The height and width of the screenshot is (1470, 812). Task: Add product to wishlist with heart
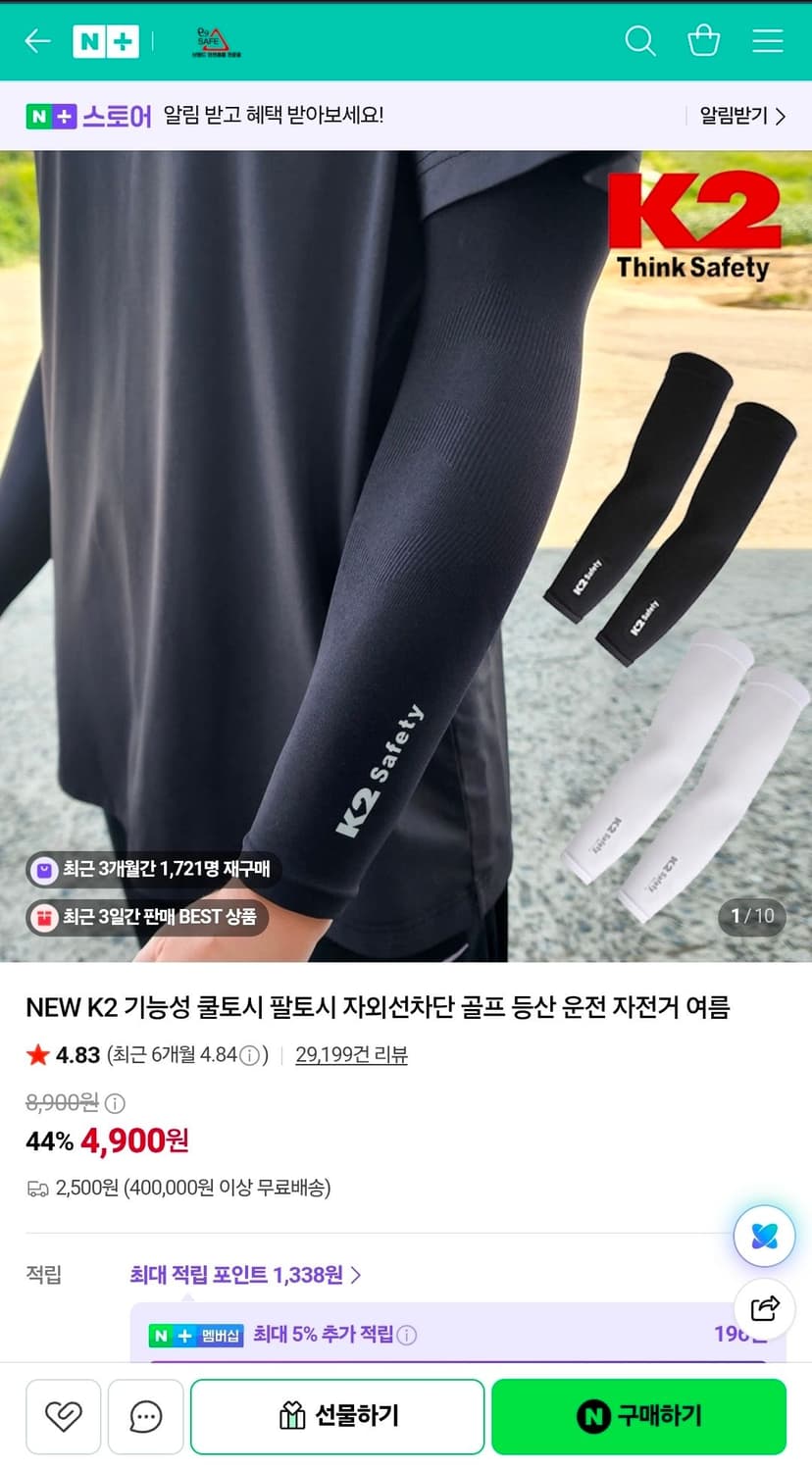tap(64, 1416)
